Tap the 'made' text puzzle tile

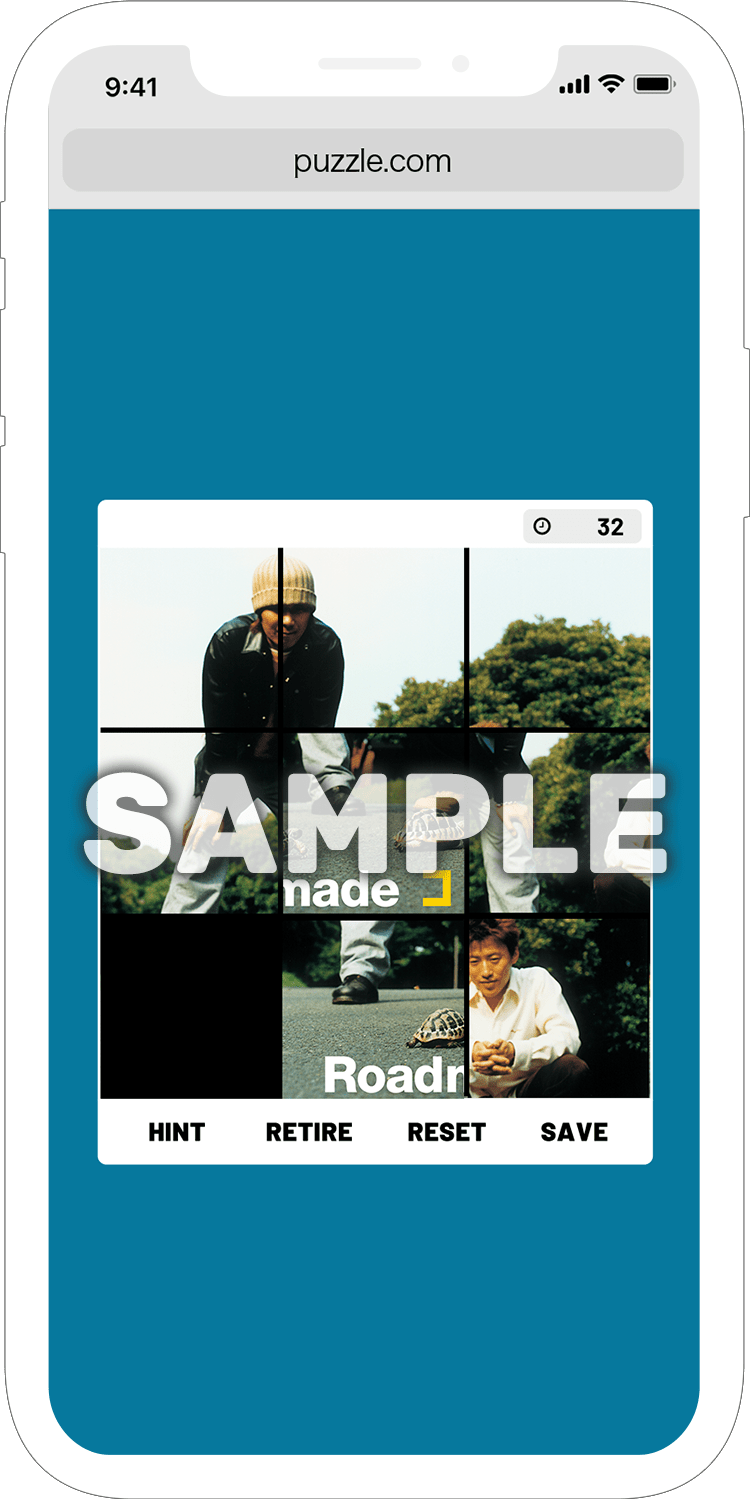coord(374,824)
